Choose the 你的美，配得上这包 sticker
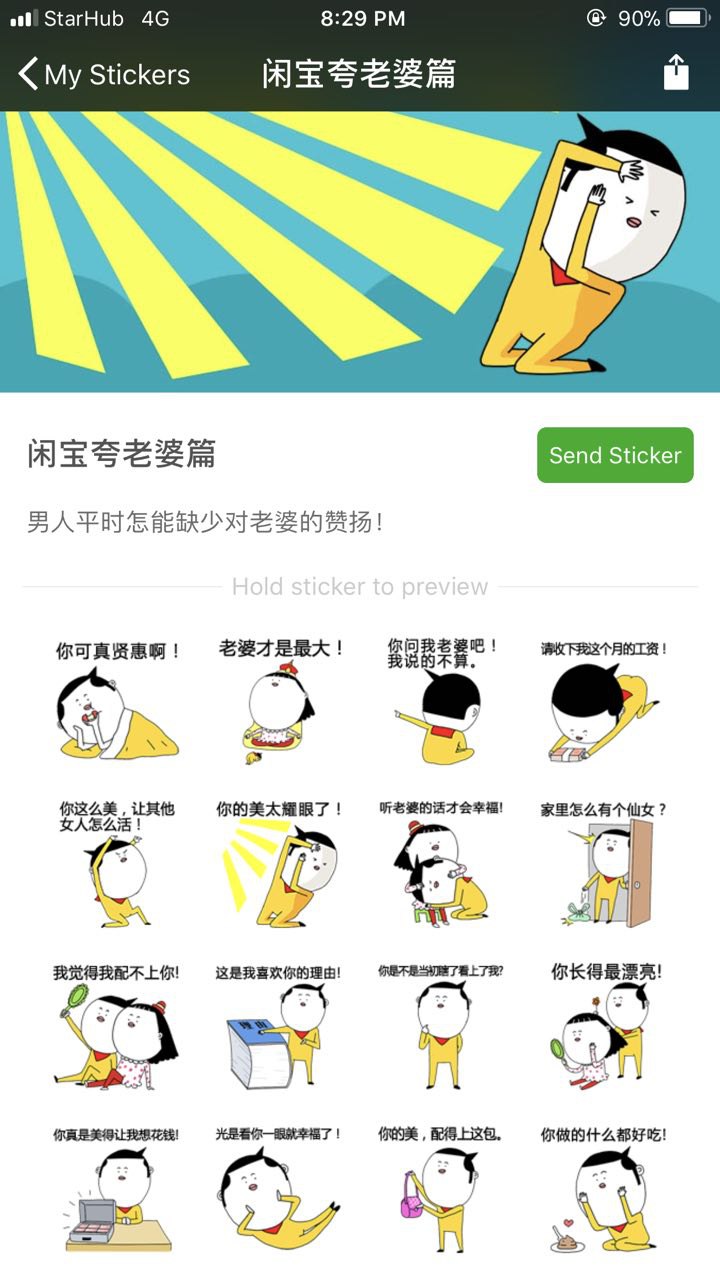The height and width of the screenshot is (1280, 720). [x=441, y=1190]
